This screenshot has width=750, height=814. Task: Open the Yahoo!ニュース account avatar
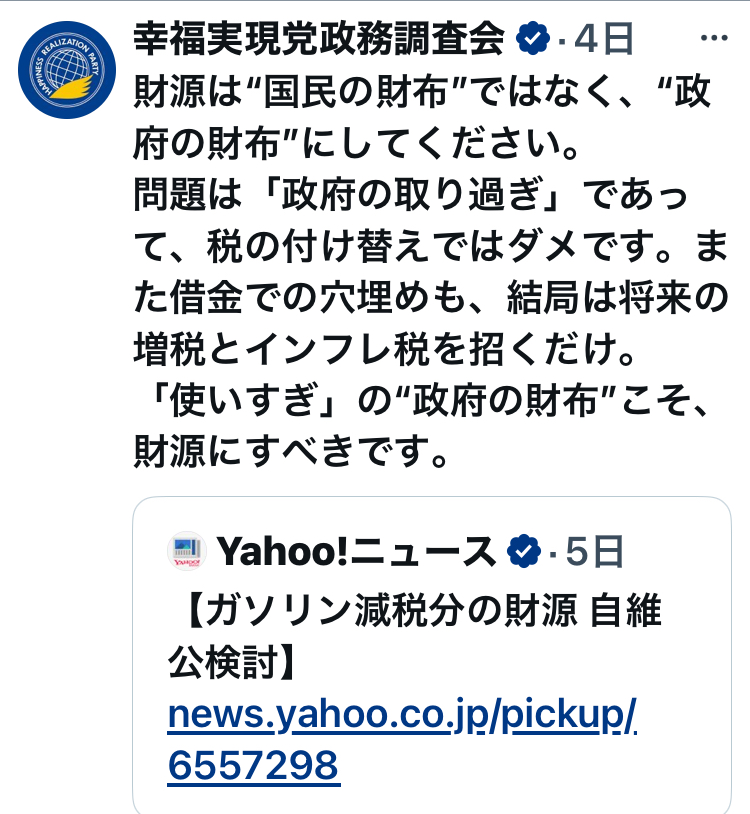click(187, 551)
